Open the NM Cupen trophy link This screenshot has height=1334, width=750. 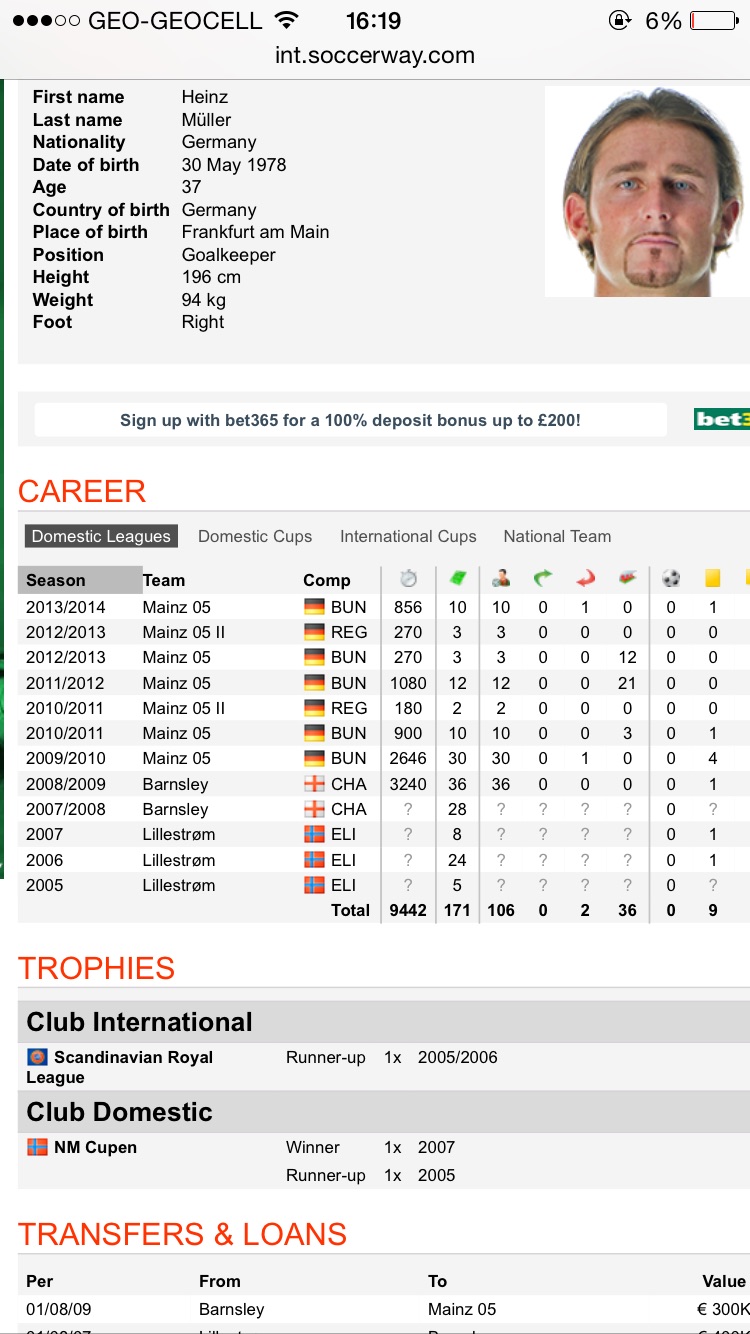[95, 1147]
